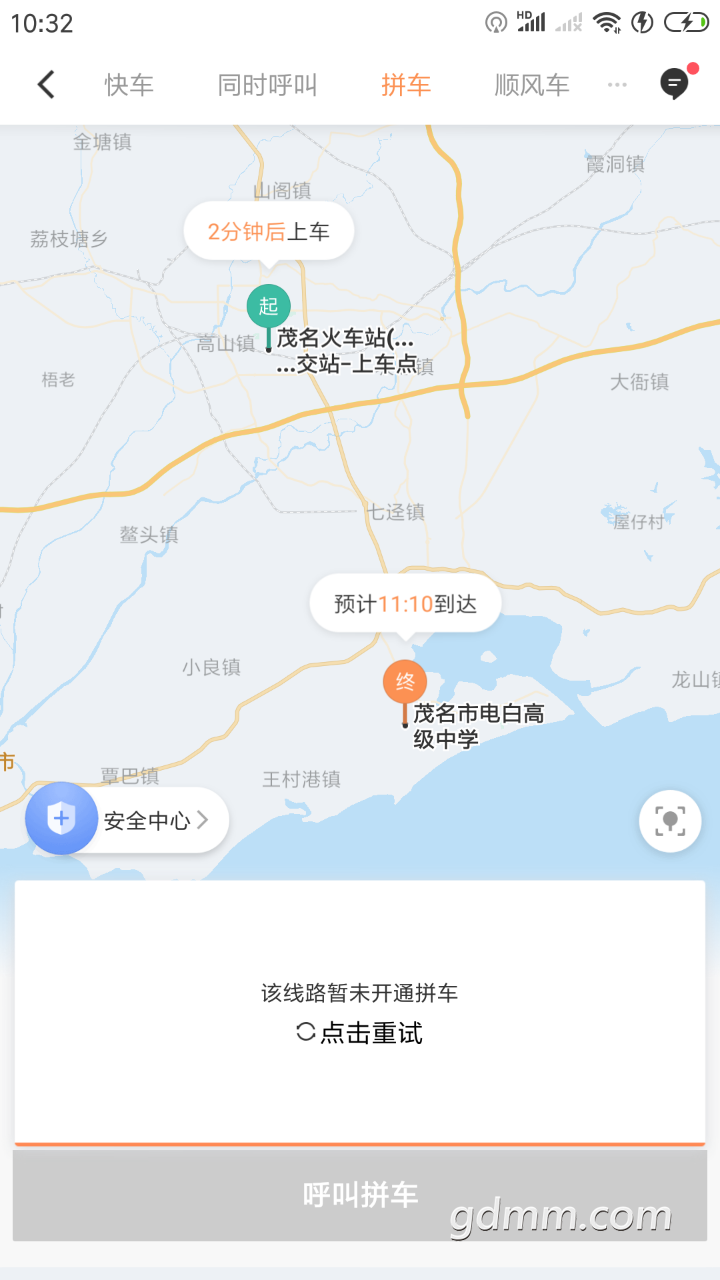The width and height of the screenshot is (720, 1280).
Task: Switch to the 顺风车 tab
Action: pyautogui.click(x=532, y=85)
